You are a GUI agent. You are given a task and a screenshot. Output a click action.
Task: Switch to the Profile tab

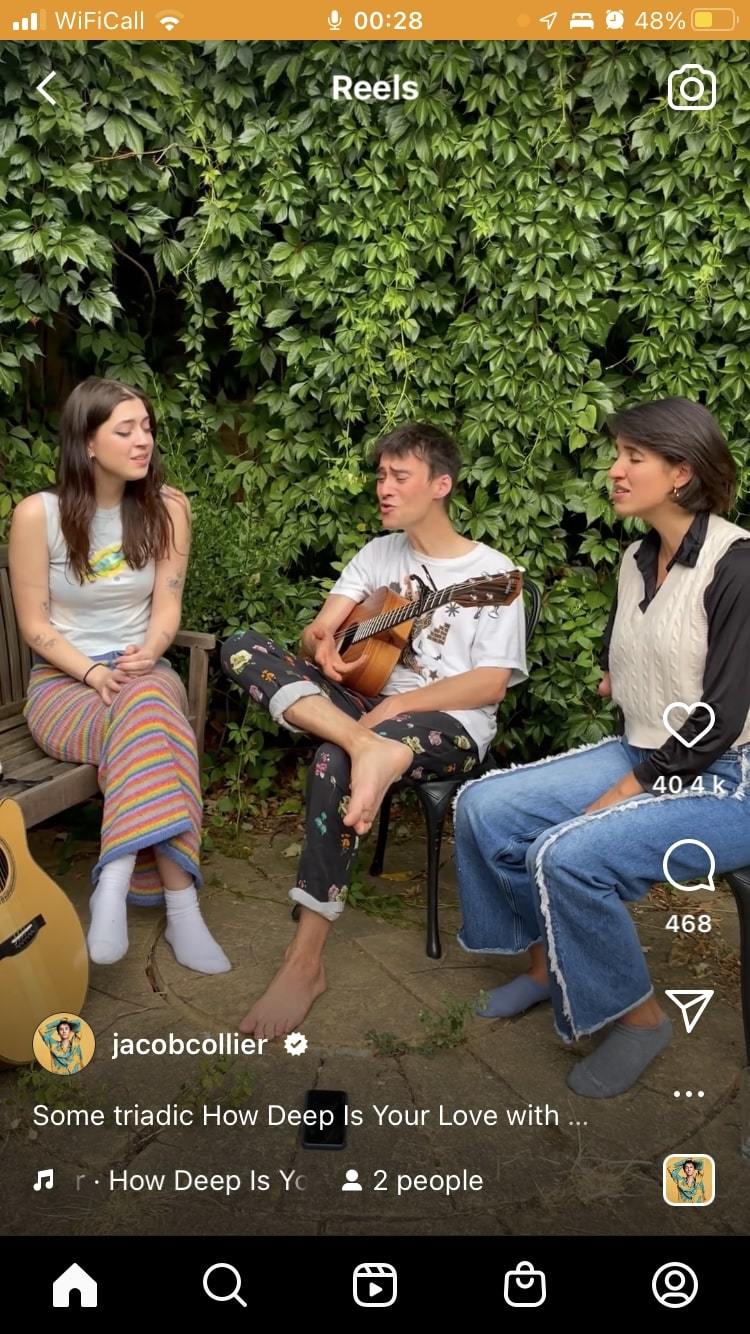pos(675,1285)
